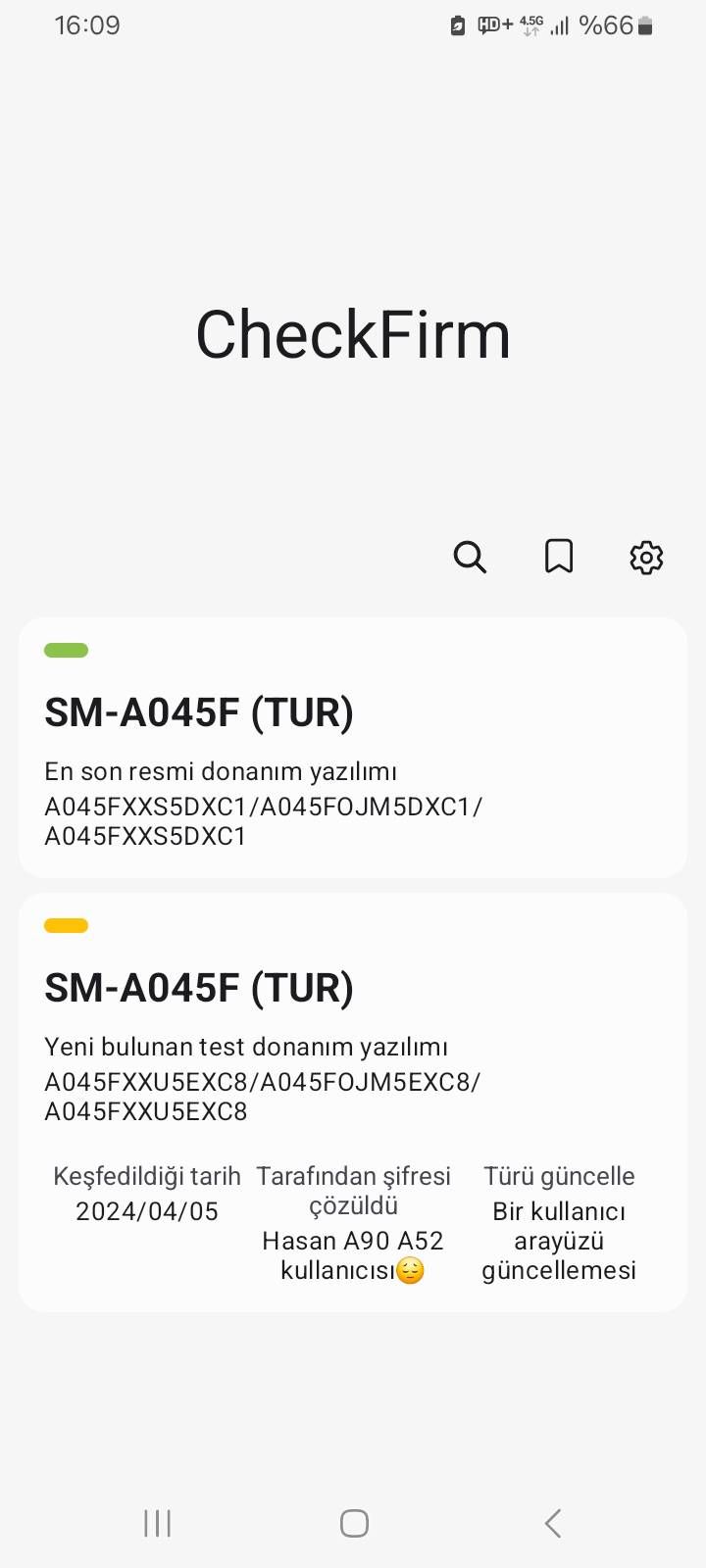Select the official firmware card SM-A045F

click(353, 745)
